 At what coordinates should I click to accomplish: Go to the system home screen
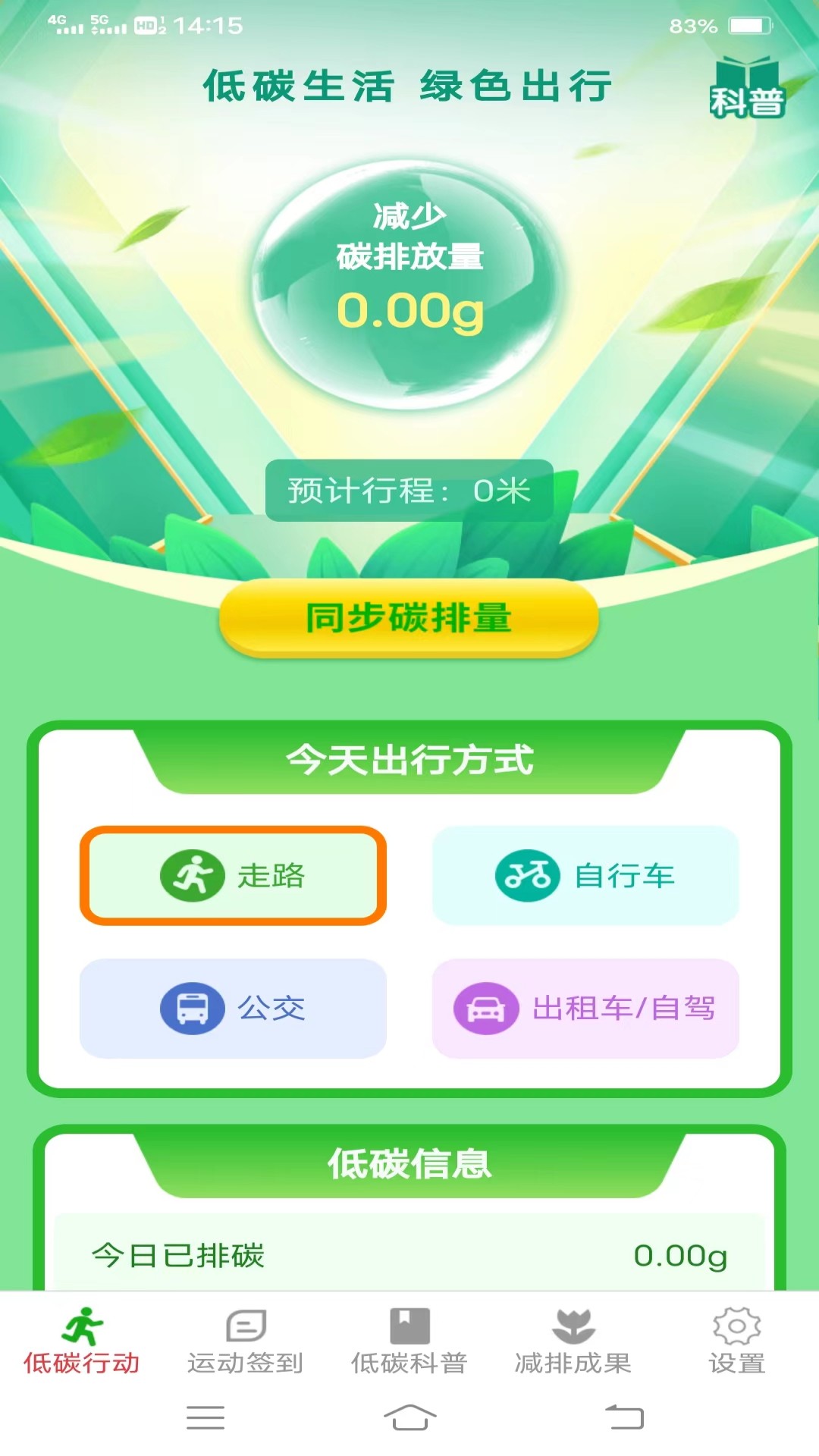[x=409, y=1417]
